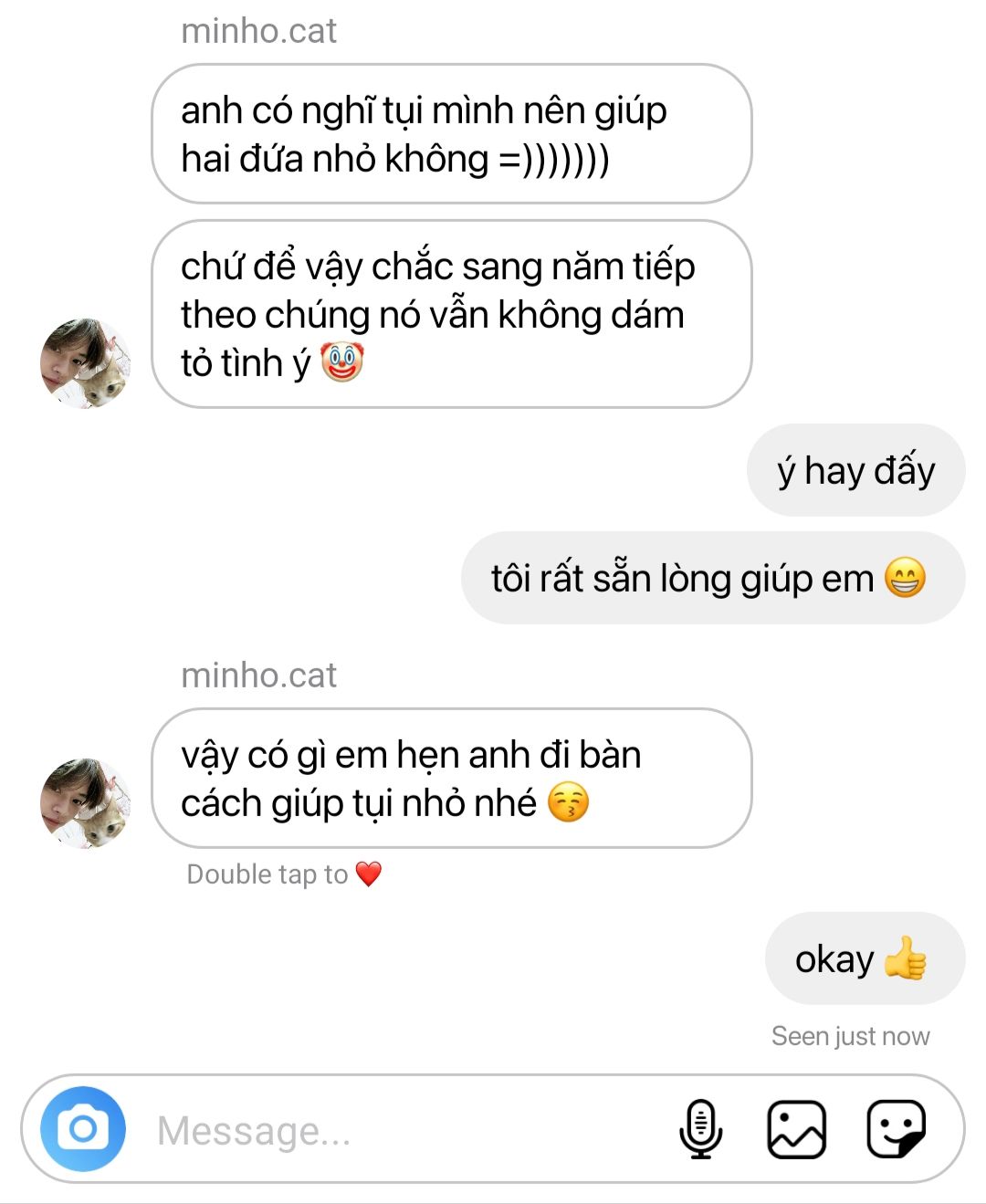Screen dimensions: 986x1204
Task: Tap minho.cat's avatar beside the clown message
Action: (x=86, y=363)
